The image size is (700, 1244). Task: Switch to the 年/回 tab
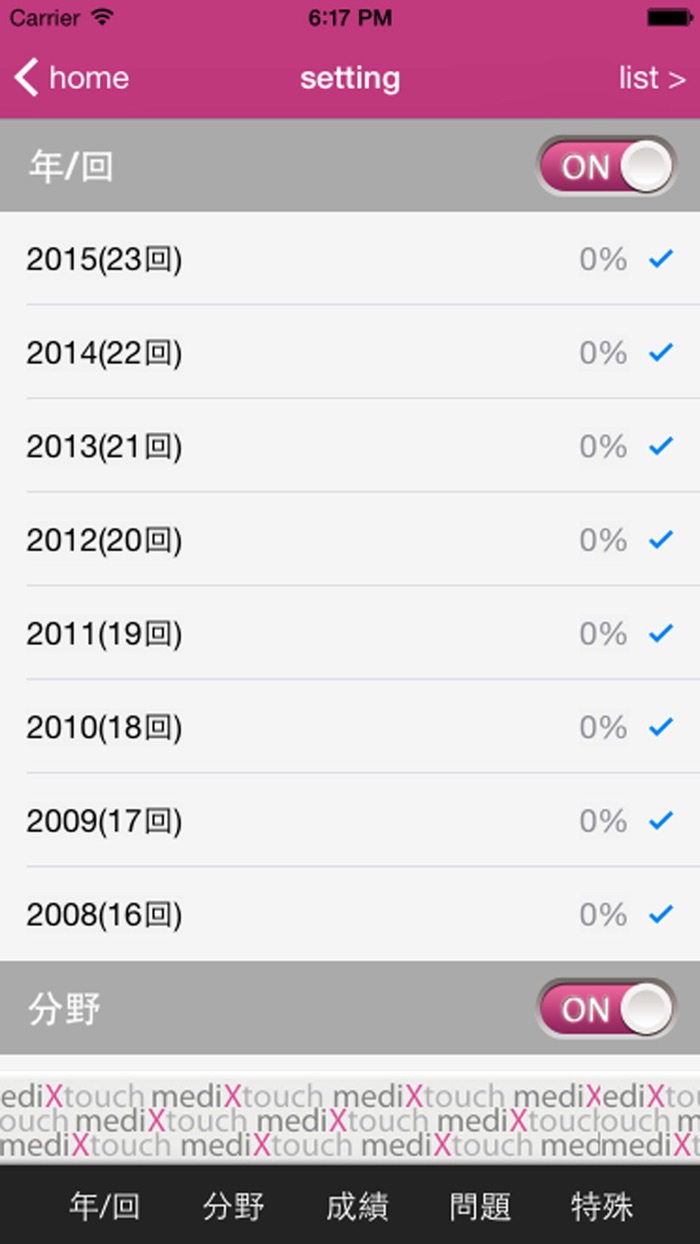(104, 1206)
